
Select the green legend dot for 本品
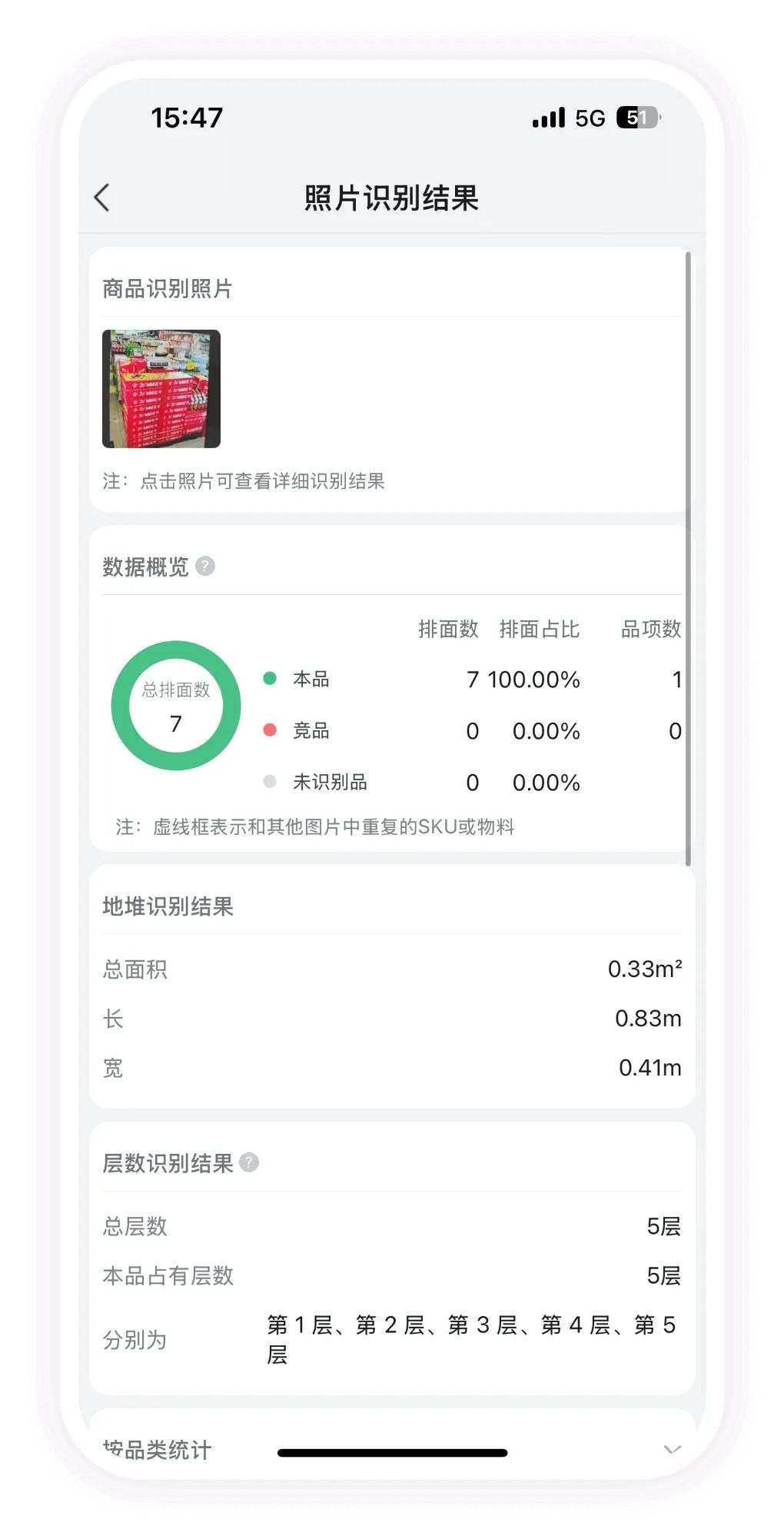coord(270,678)
